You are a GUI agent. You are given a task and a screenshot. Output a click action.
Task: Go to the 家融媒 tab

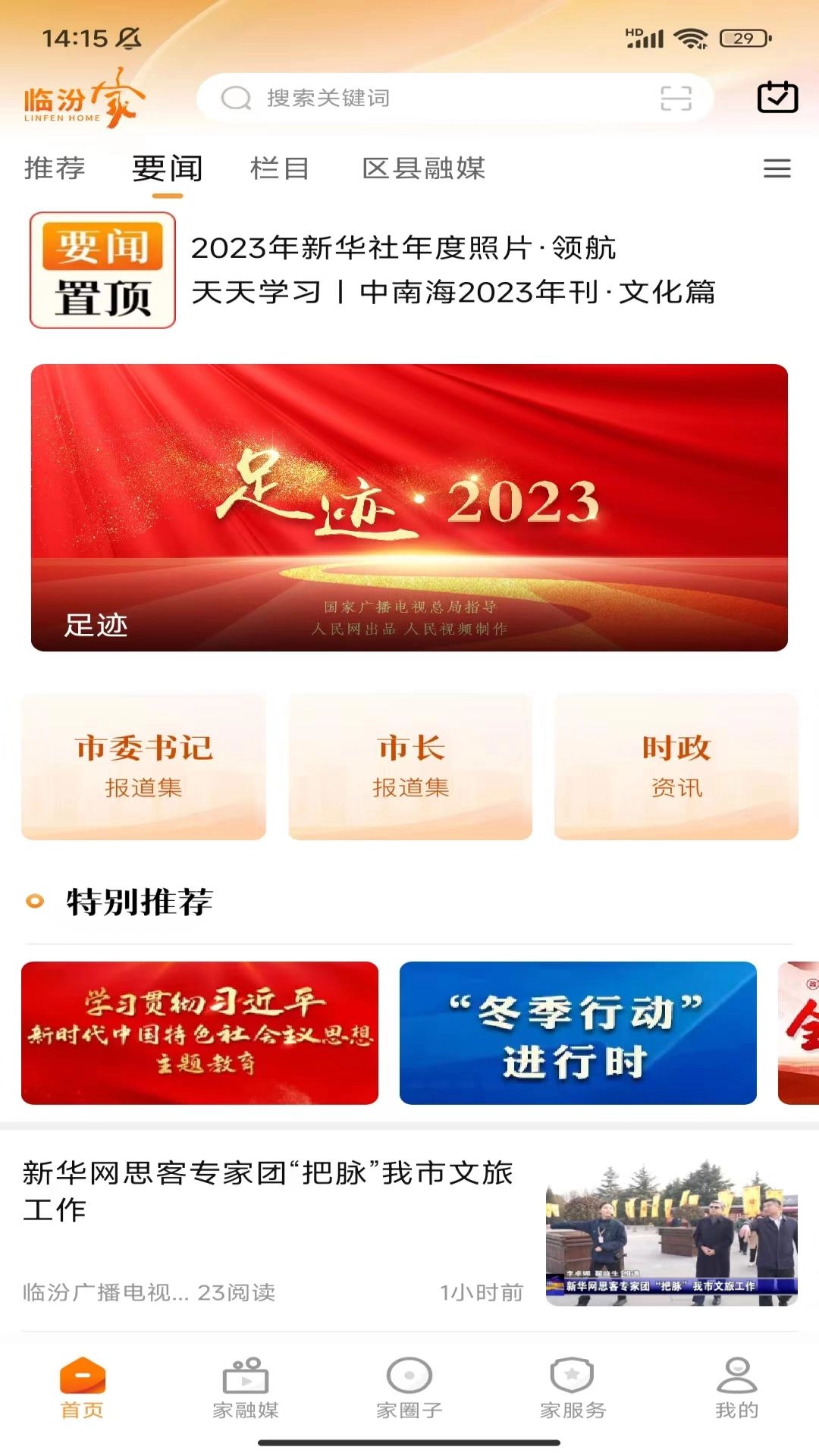[x=246, y=1389]
